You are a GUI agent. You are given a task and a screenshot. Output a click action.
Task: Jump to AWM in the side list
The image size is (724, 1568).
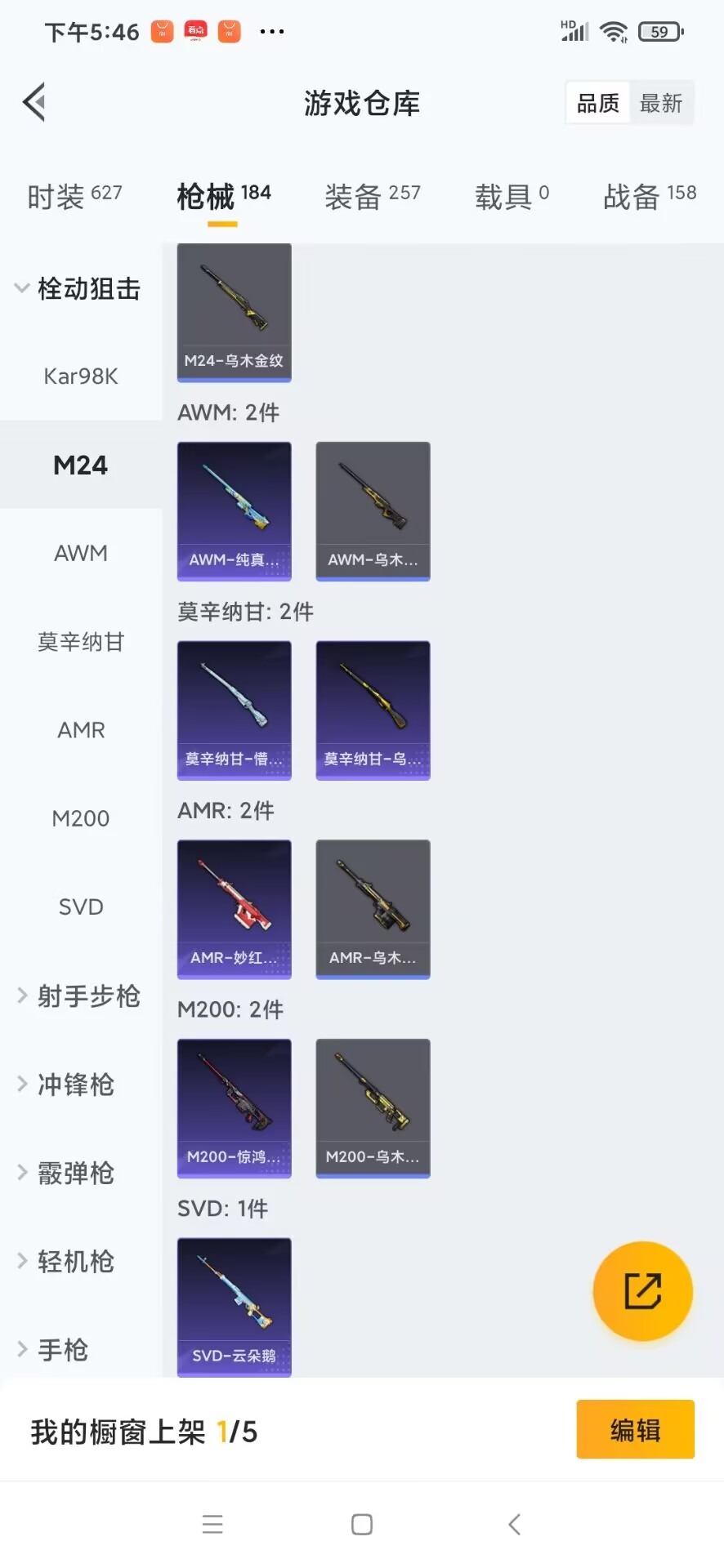click(81, 554)
